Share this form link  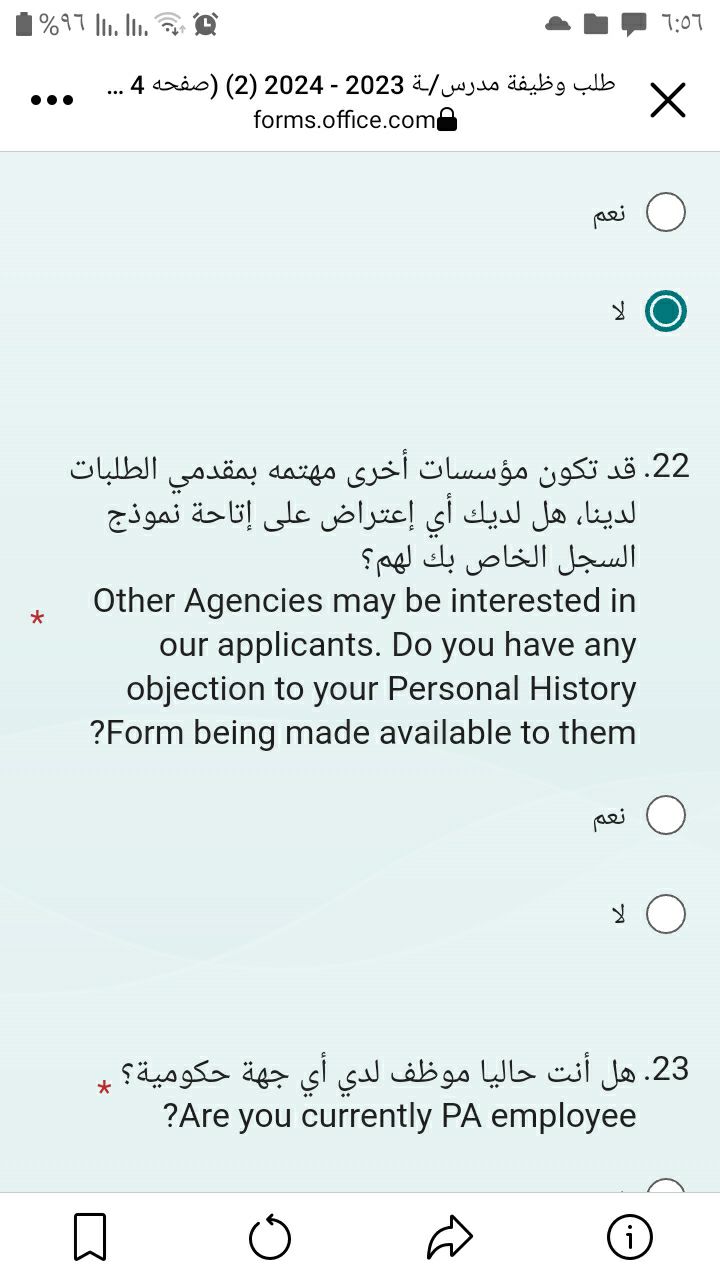[x=449, y=1238]
